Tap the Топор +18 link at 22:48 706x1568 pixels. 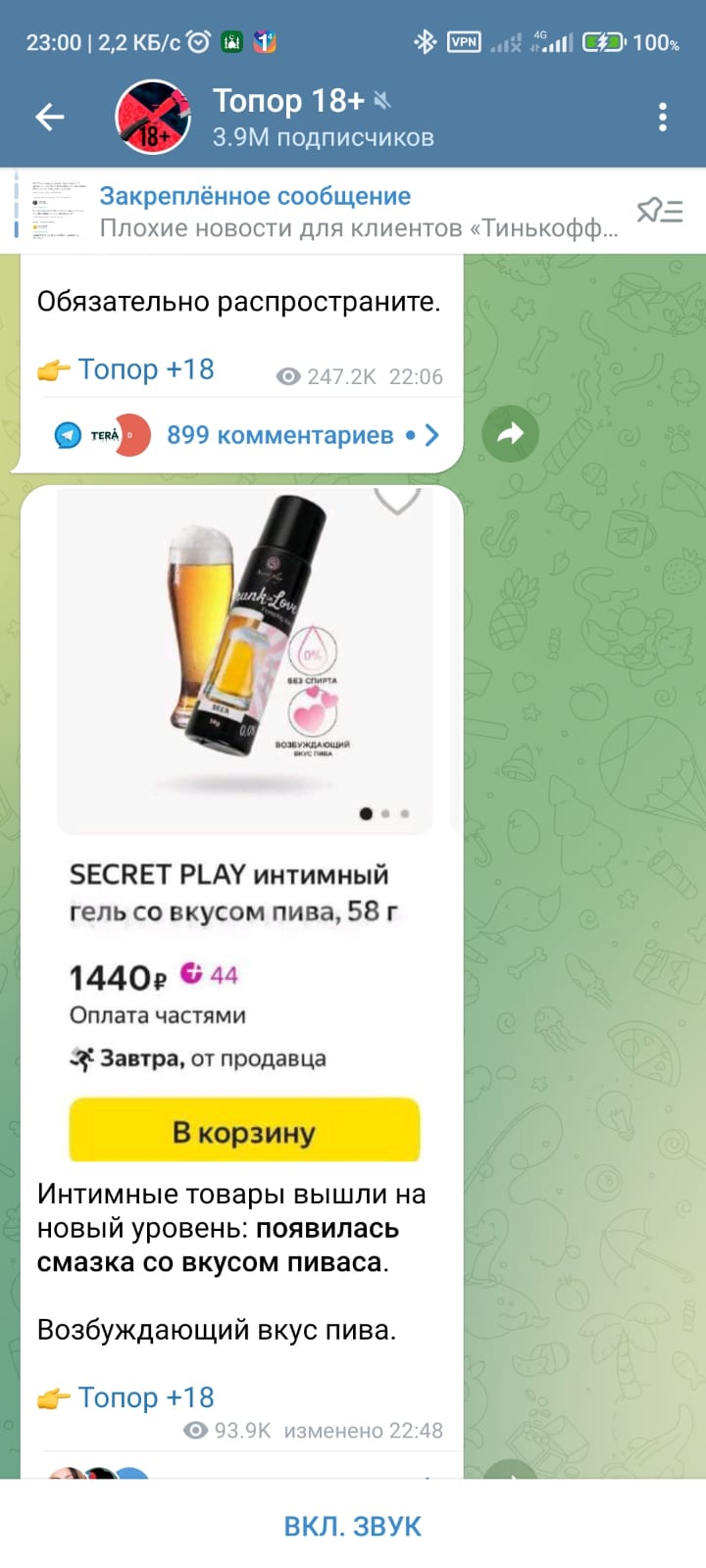click(x=145, y=1397)
